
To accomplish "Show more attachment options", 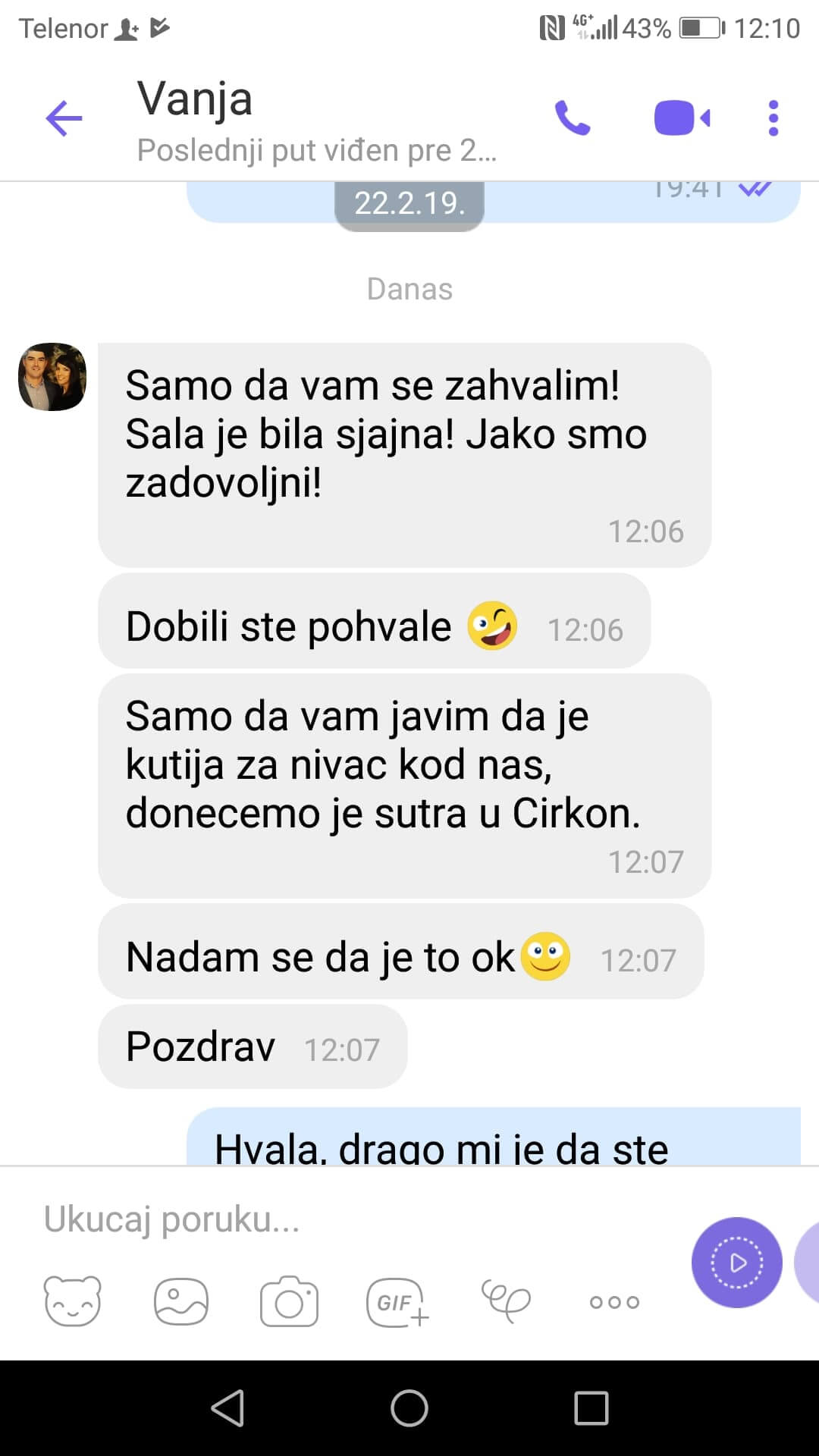I will 614,1302.
